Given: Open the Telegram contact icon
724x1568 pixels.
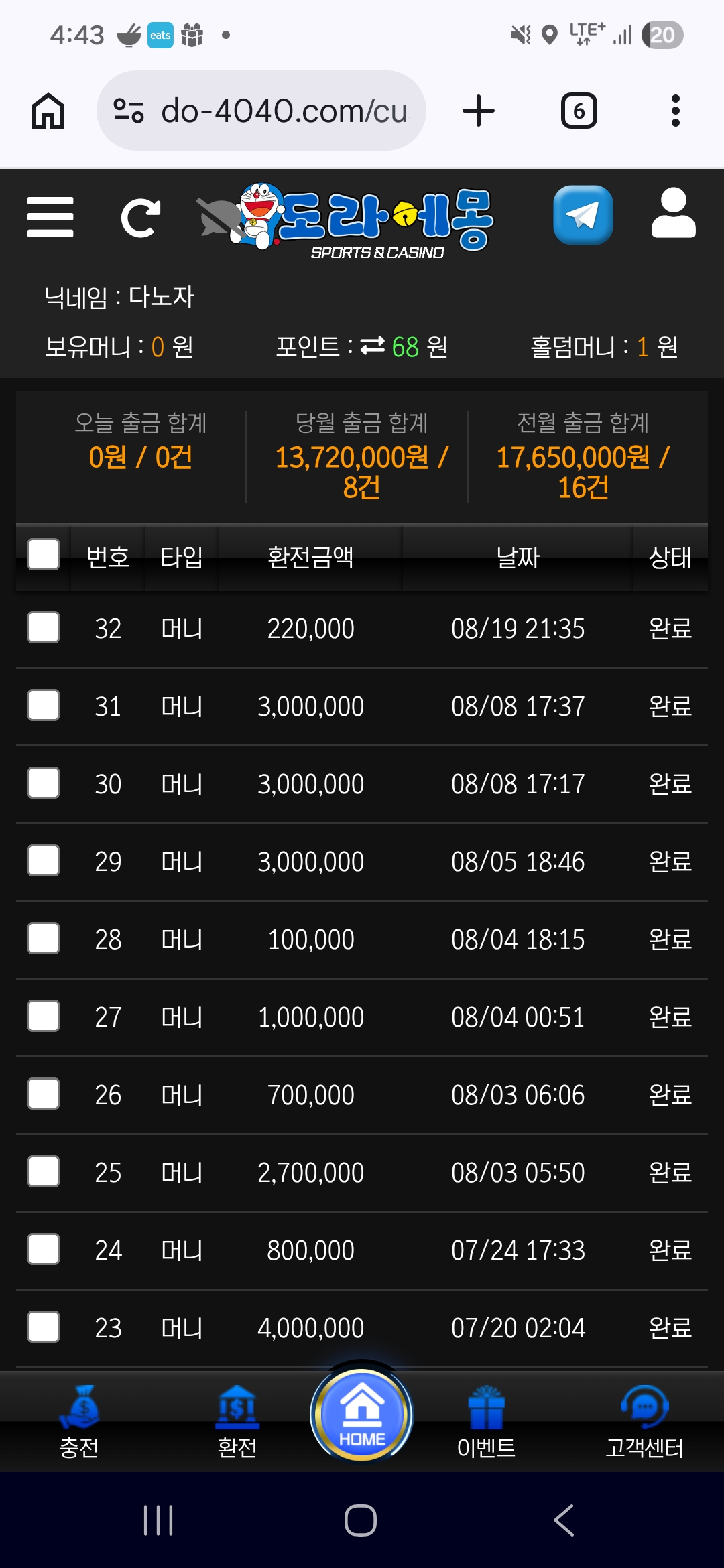Looking at the screenshot, I should tap(583, 215).
